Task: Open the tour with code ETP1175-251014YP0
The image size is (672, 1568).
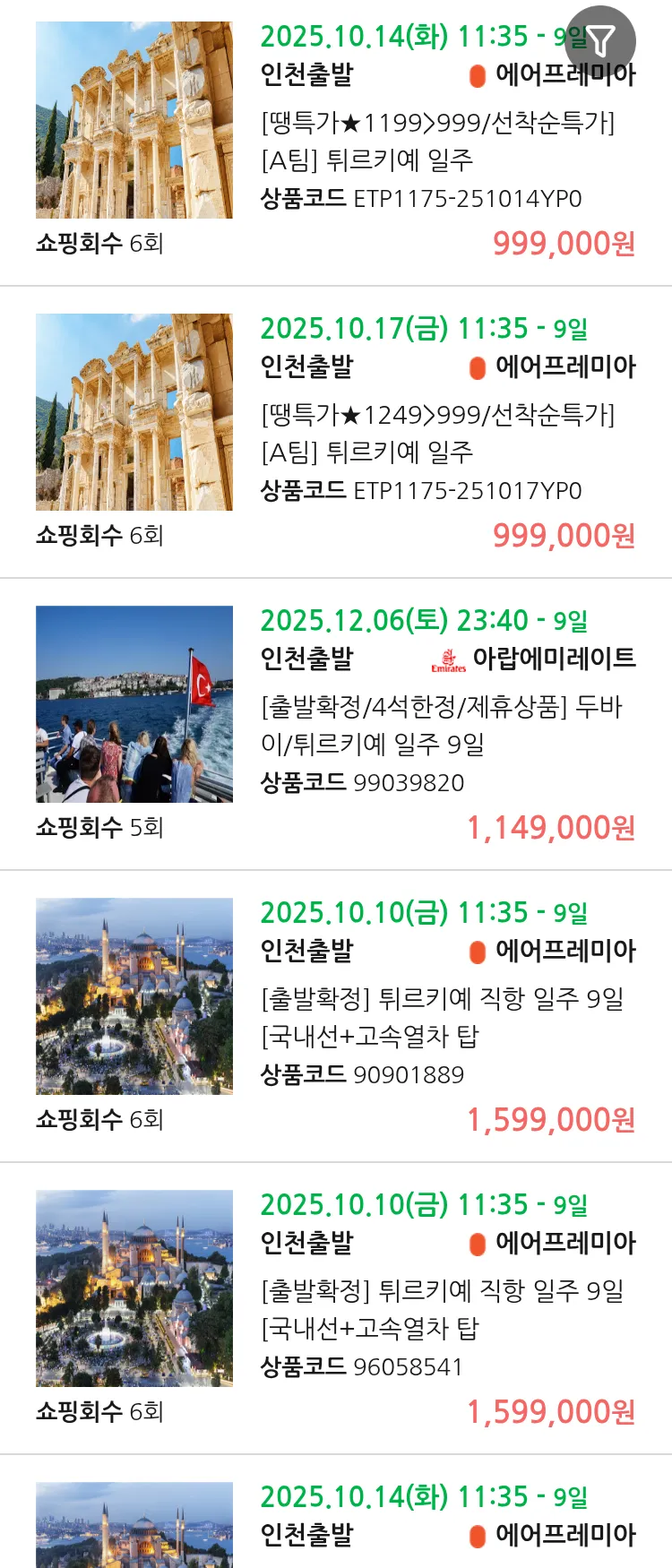Action: [439, 141]
